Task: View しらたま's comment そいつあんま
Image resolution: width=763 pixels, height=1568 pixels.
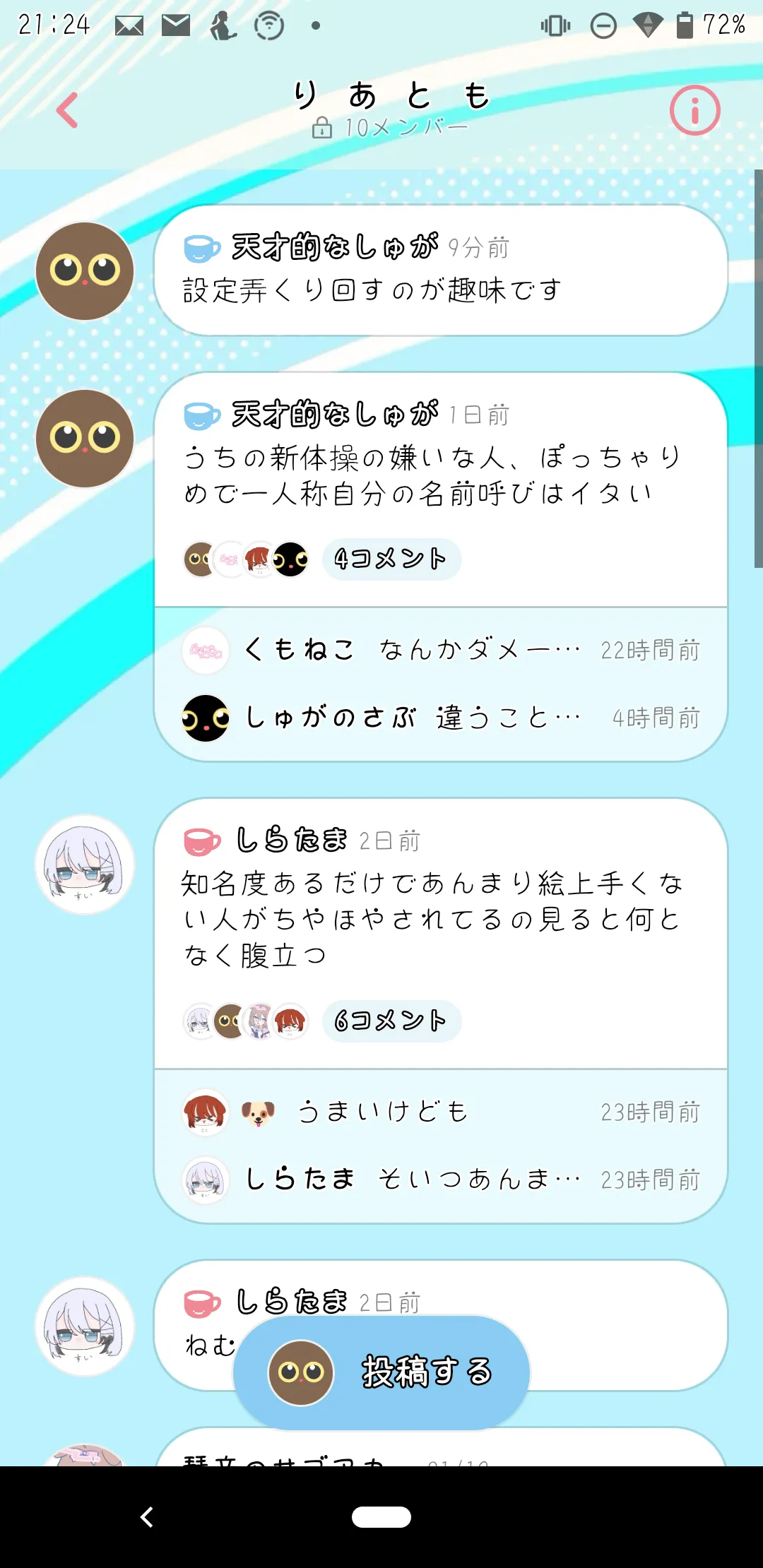Action: coord(441,1180)
